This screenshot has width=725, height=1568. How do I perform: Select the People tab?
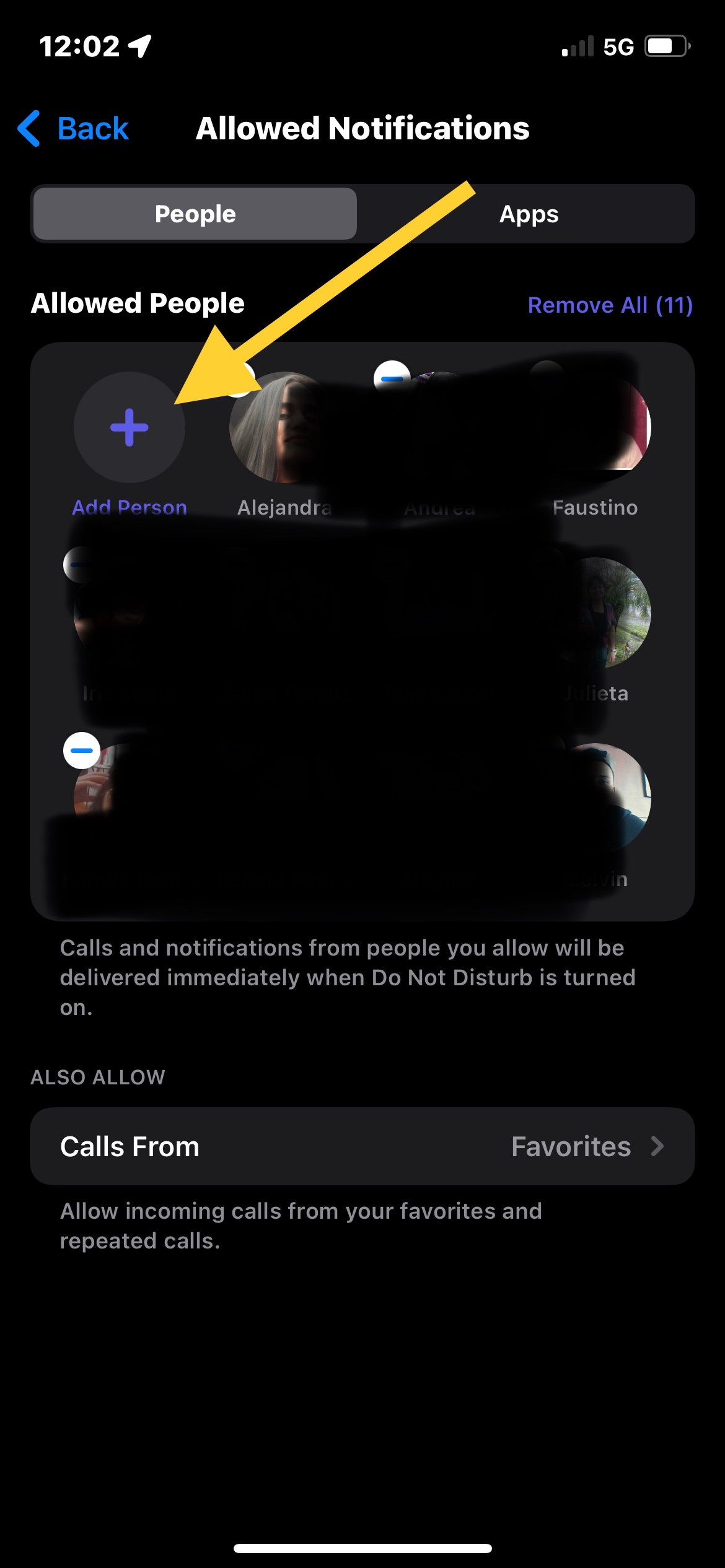click(x=195, y=214)
